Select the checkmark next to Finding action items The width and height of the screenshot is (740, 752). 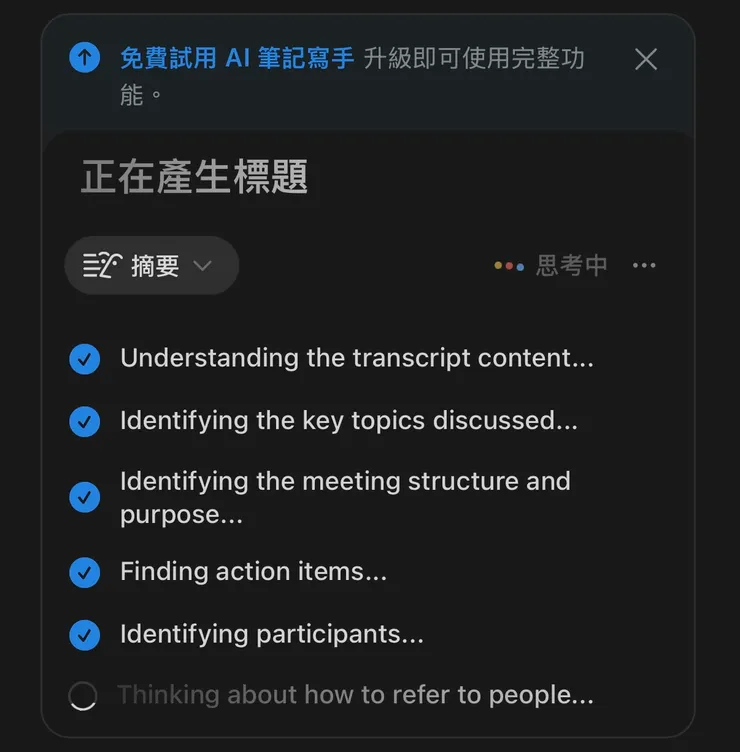point(84,572)
